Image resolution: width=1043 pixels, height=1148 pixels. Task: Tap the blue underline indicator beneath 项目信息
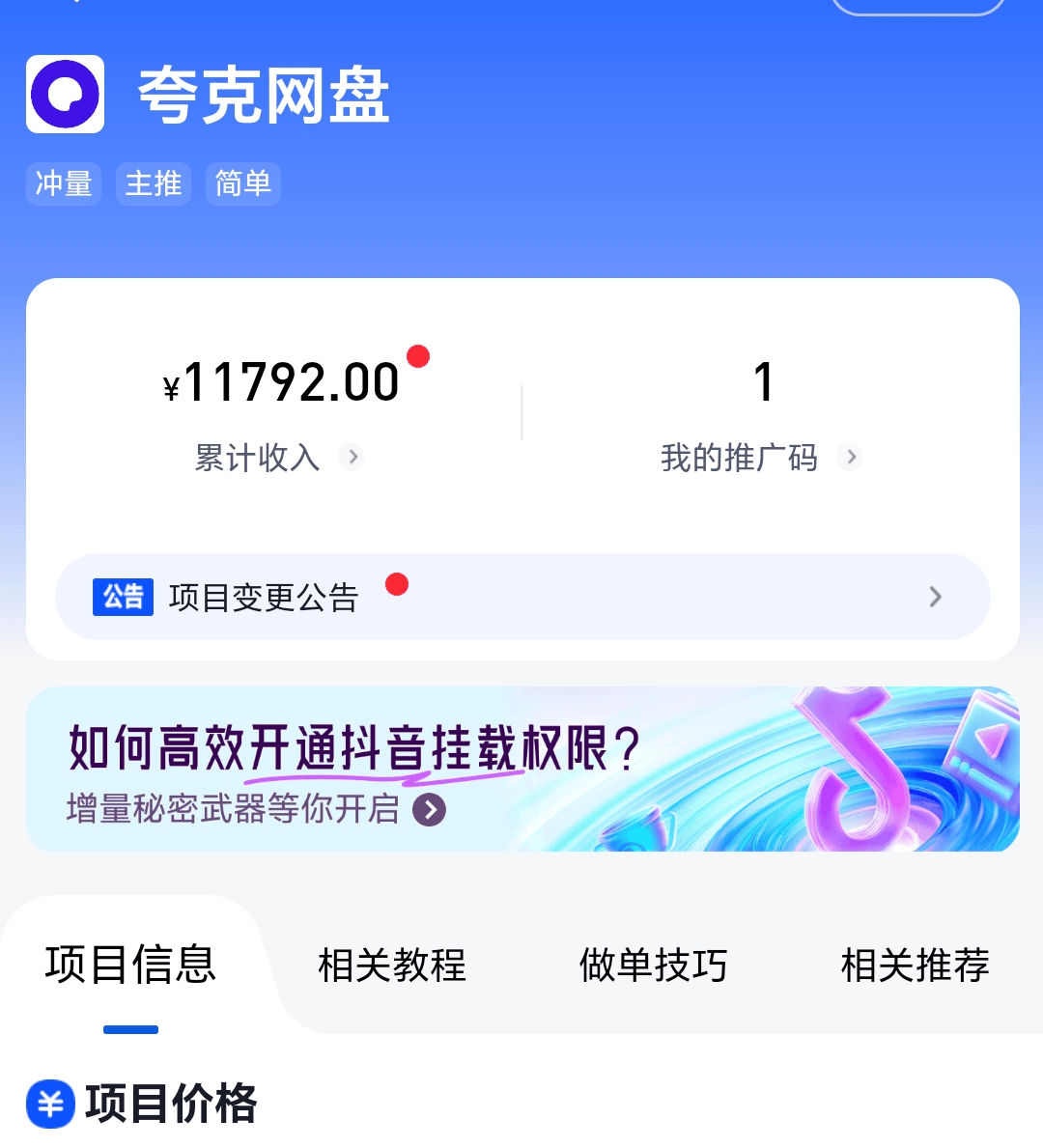(131, 1028)
